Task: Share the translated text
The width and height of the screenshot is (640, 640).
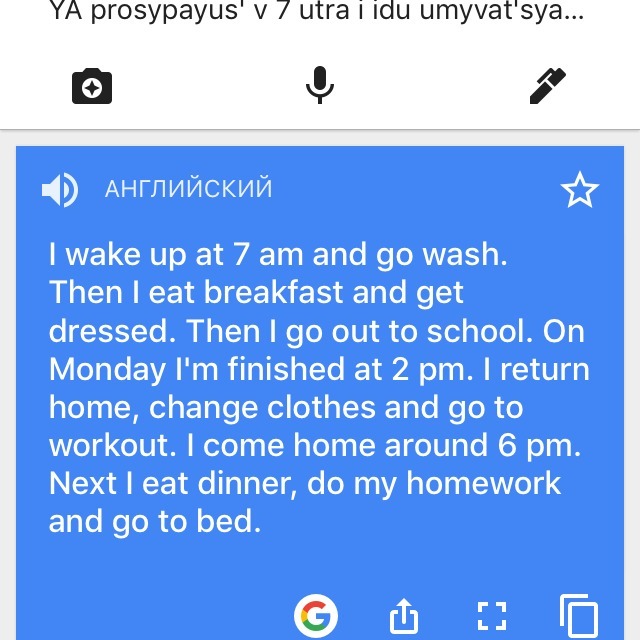Action: [404, 615]
